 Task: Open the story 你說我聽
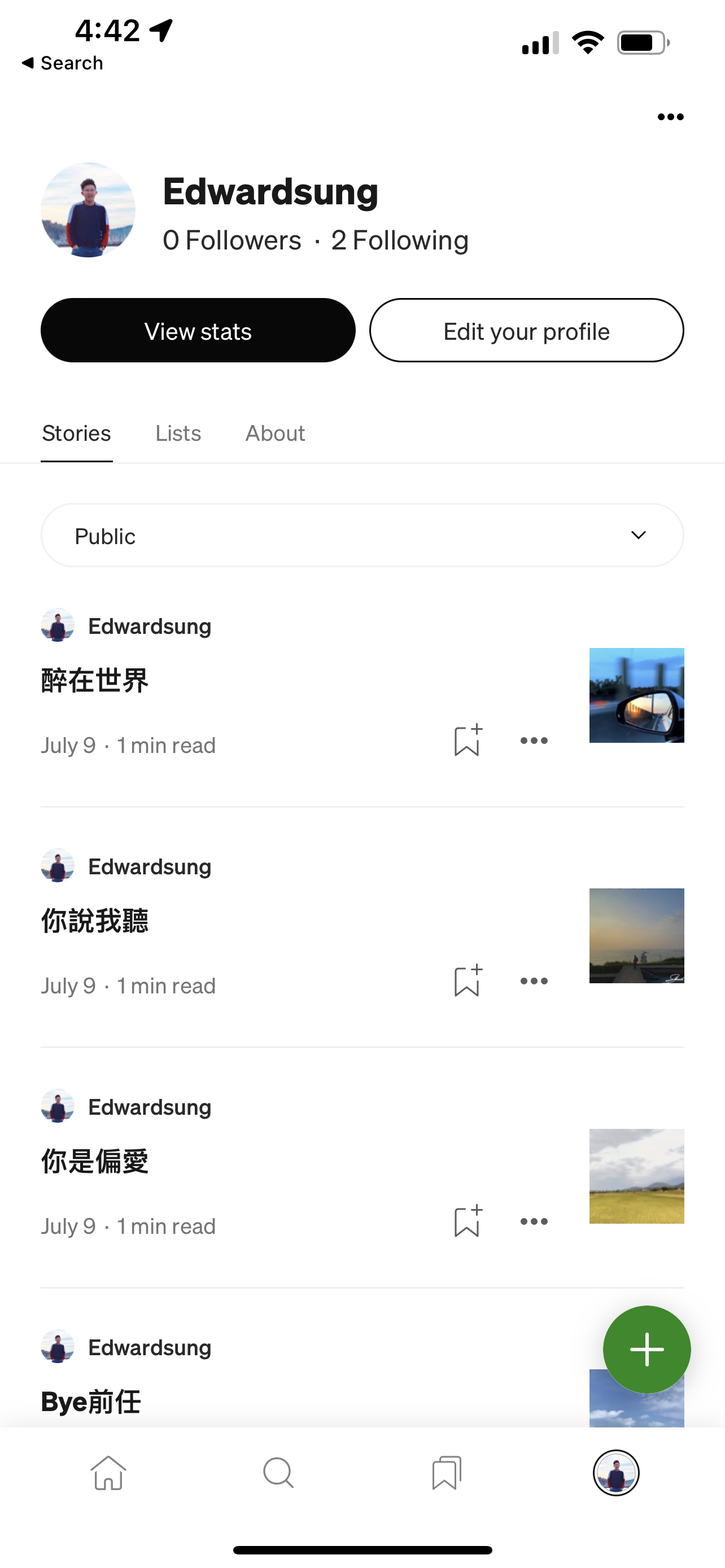pos(94,921)
